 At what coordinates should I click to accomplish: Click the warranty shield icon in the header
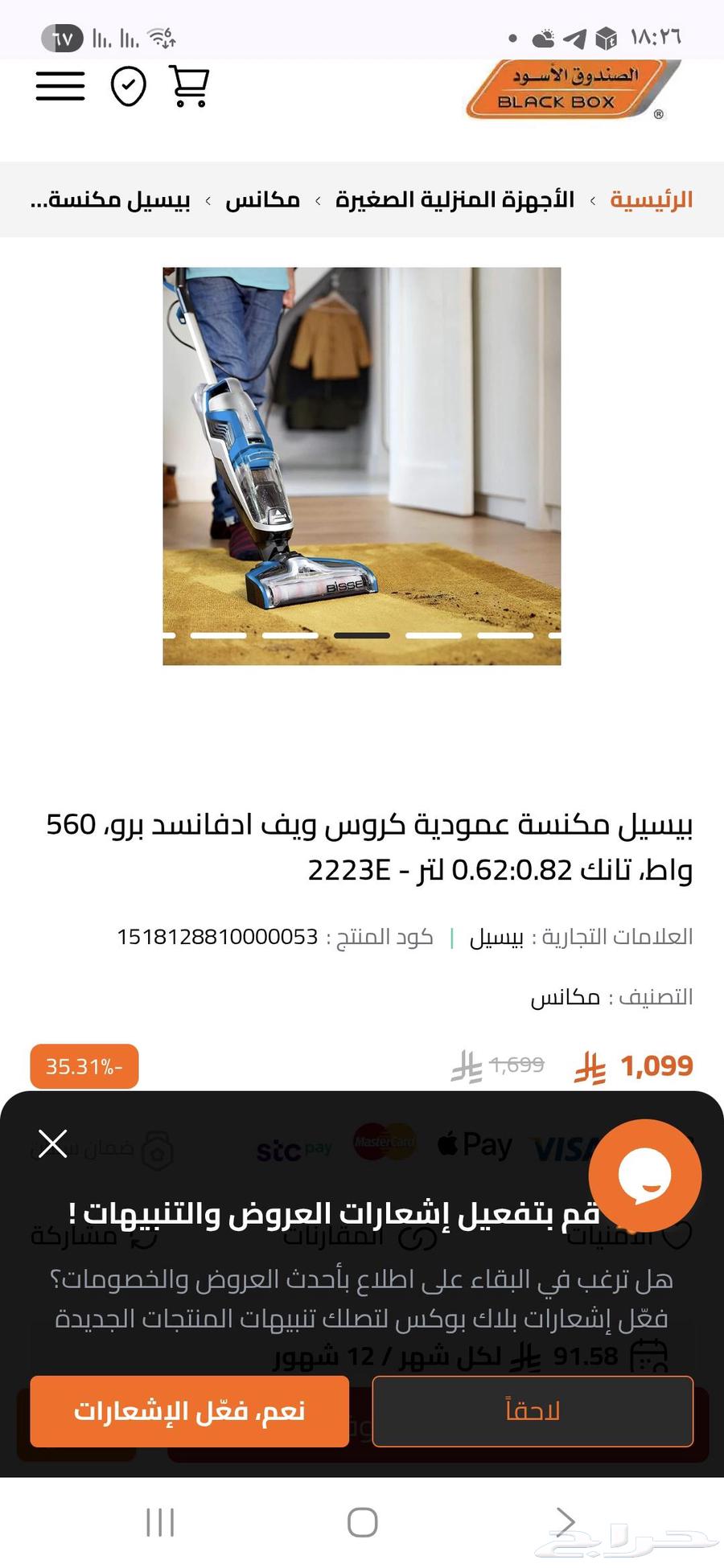[x=127, y=86]
